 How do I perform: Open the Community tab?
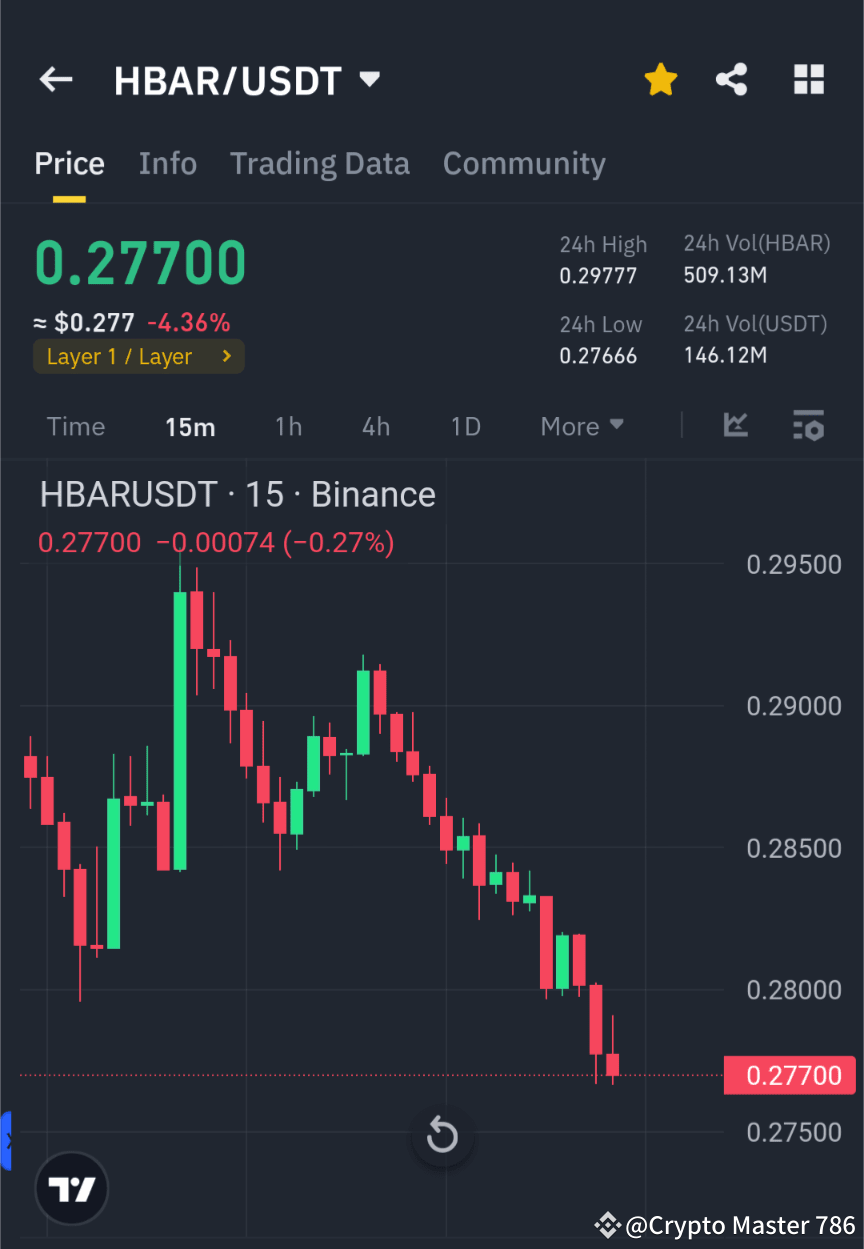524,163
